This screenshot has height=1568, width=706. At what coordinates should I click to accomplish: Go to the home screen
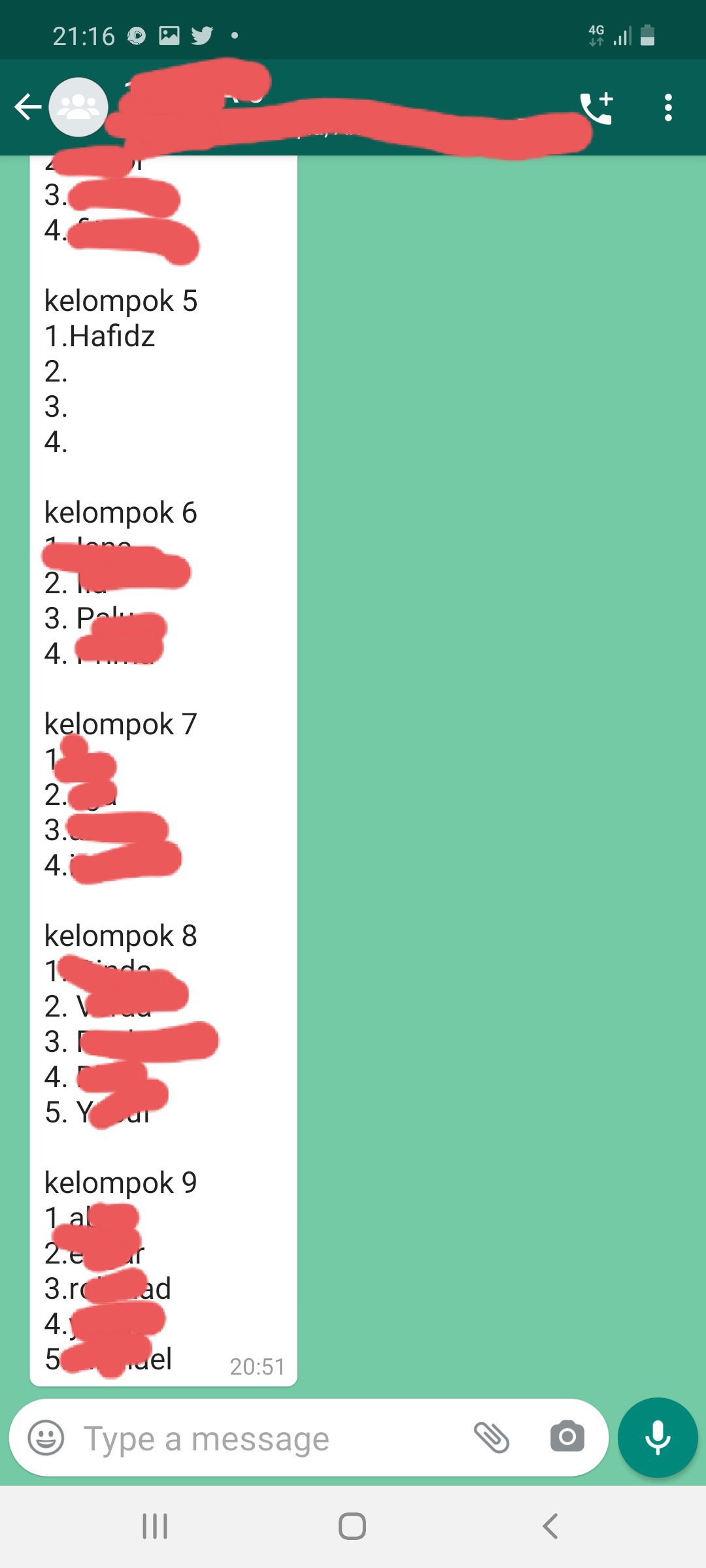pos(352,1527)
